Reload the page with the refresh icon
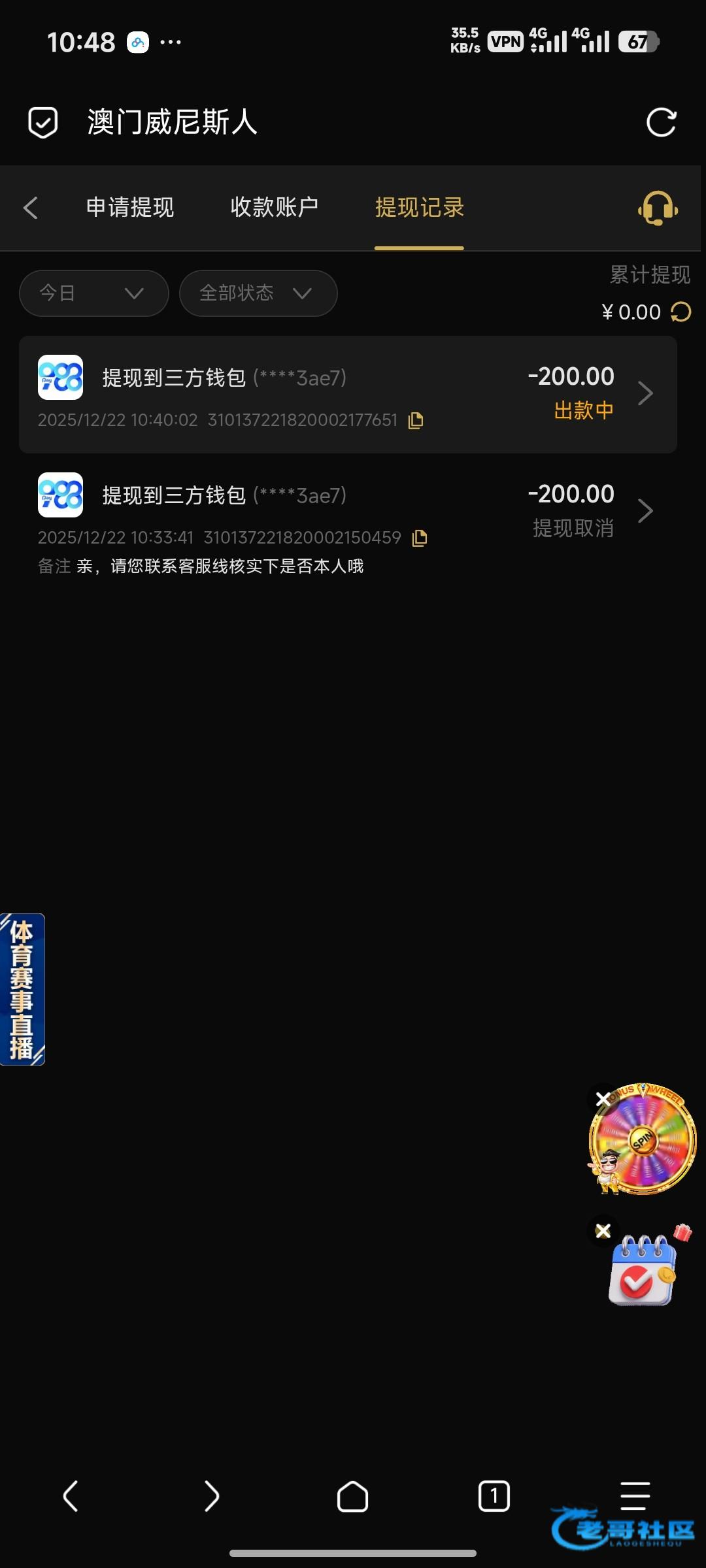706x1568 pixels. point(661,122)
